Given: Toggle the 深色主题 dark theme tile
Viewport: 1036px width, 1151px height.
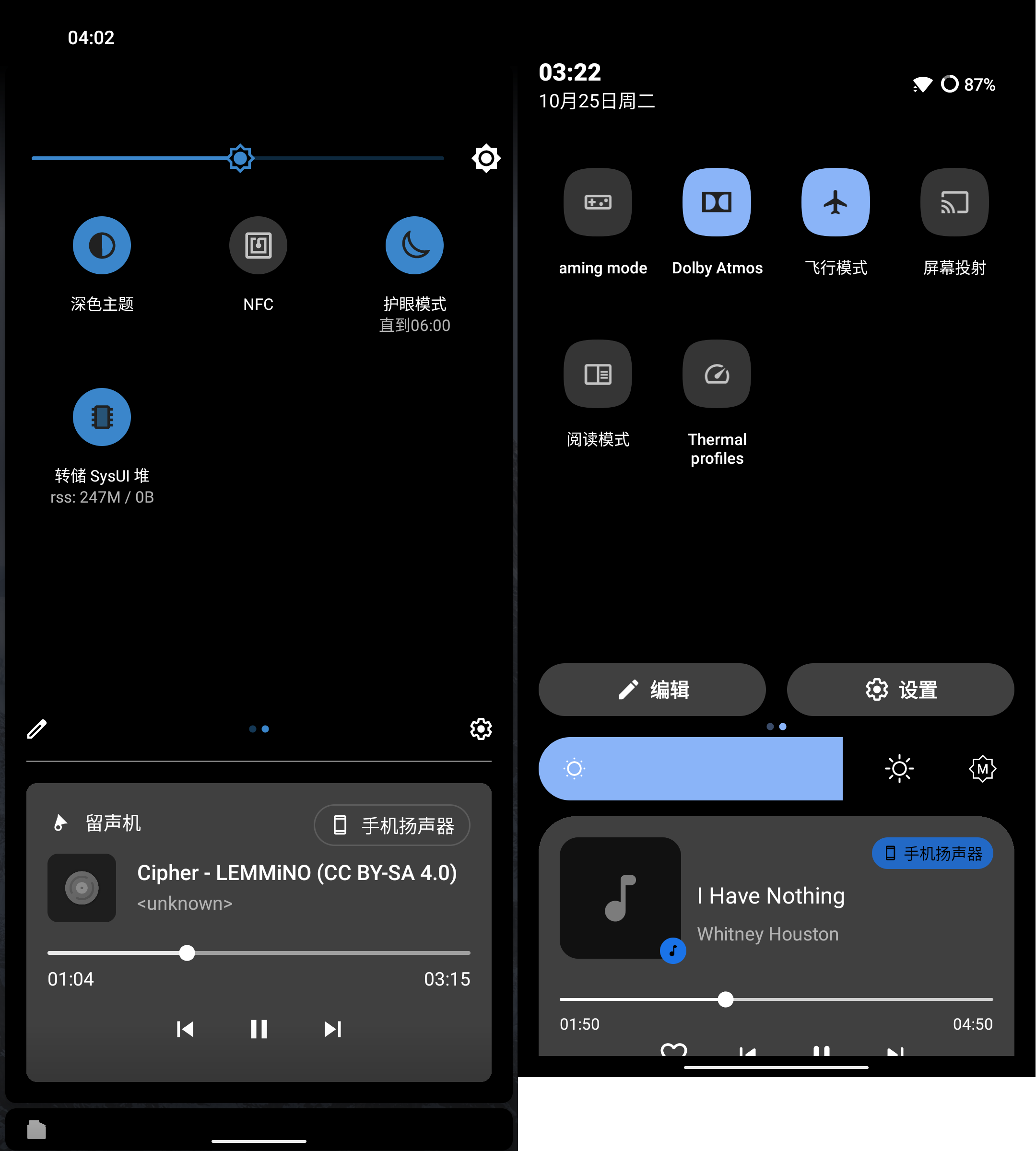Looking at the screenshot, I should pyautogui.click(x=102, y=246).
